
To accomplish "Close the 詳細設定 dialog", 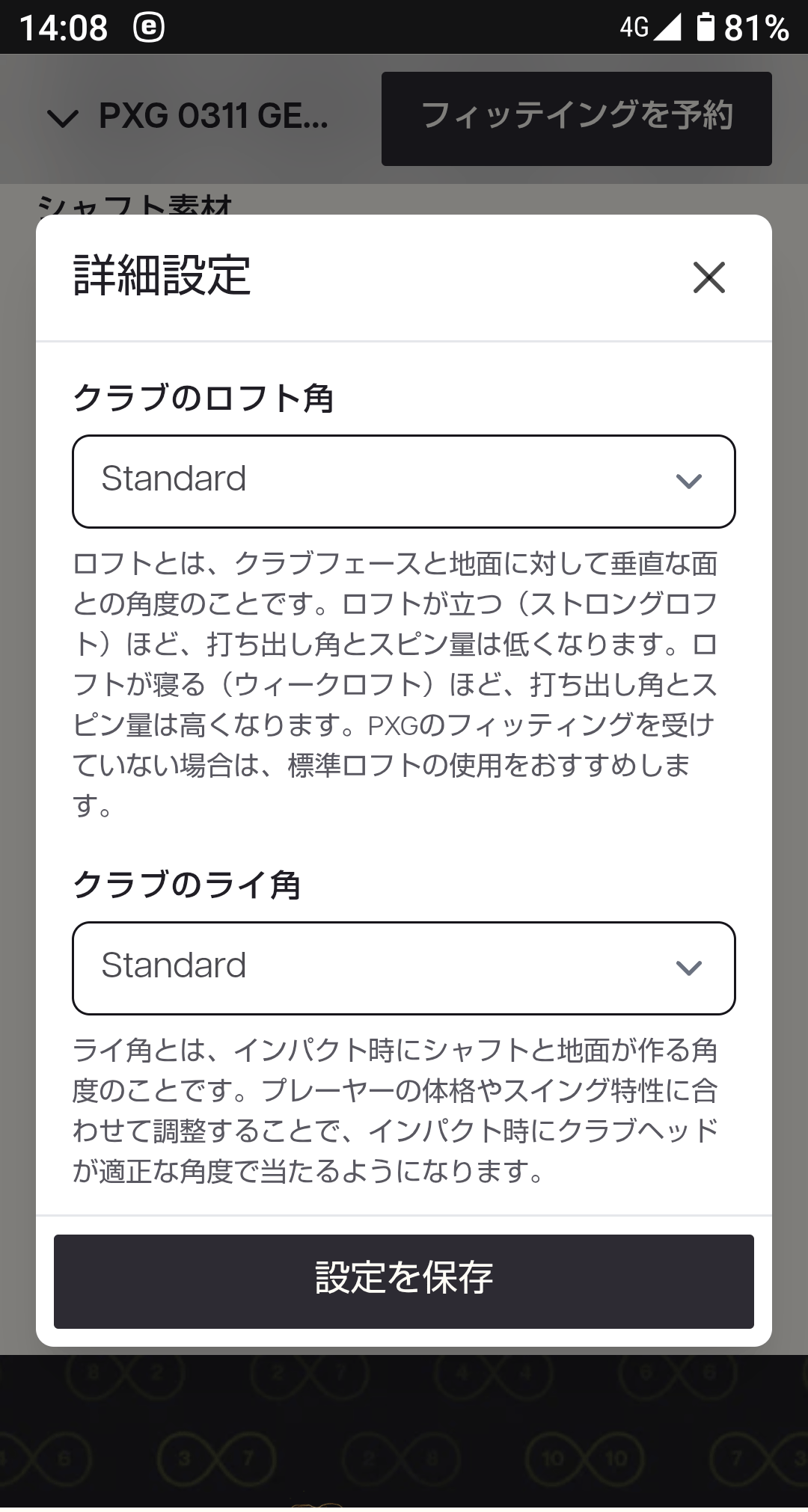I will tap(708, 277).
